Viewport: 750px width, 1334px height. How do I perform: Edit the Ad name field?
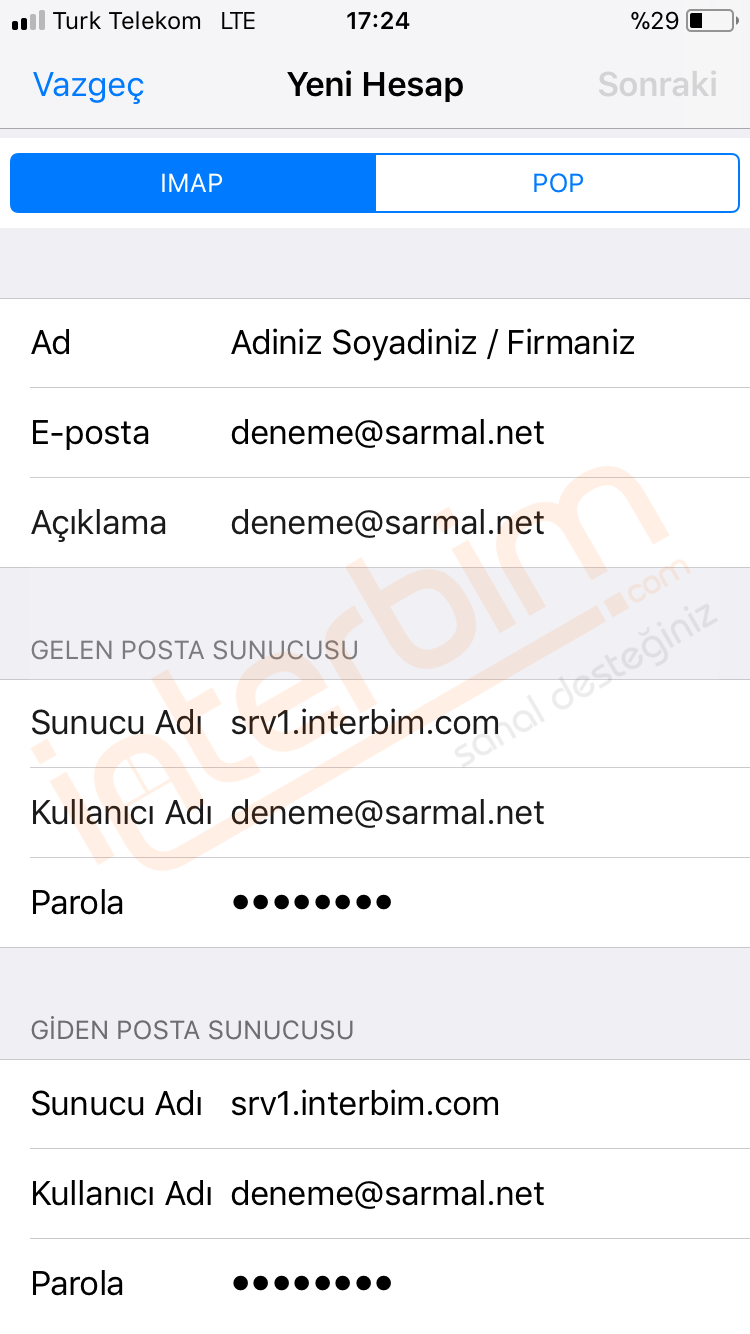(x=375, y=343)
